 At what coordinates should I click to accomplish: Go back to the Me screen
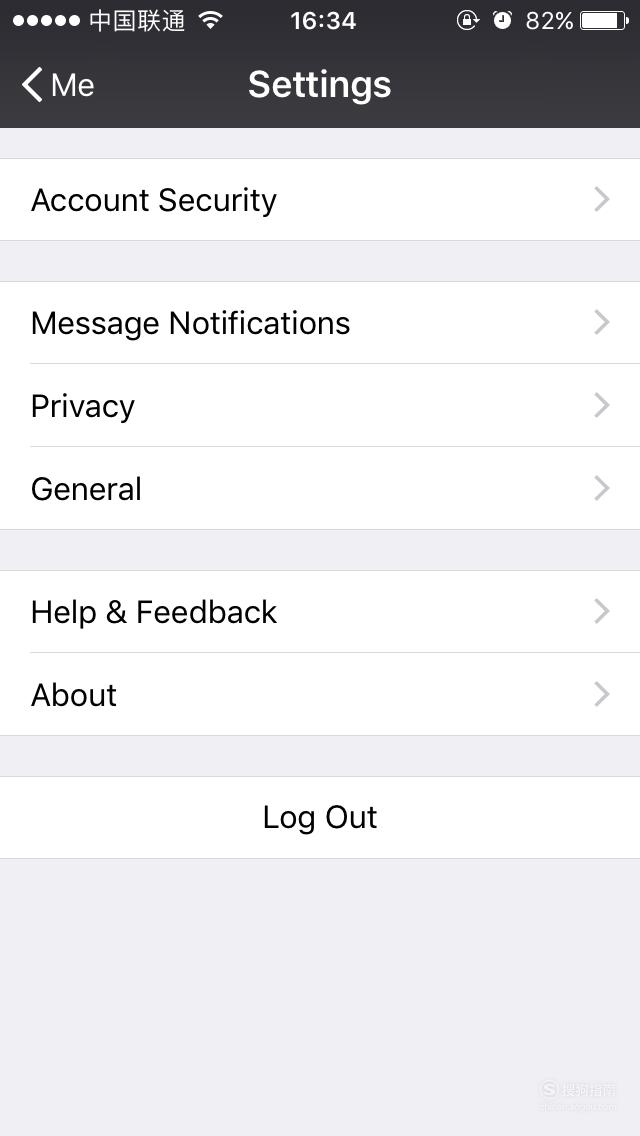[x=58, y=85]
